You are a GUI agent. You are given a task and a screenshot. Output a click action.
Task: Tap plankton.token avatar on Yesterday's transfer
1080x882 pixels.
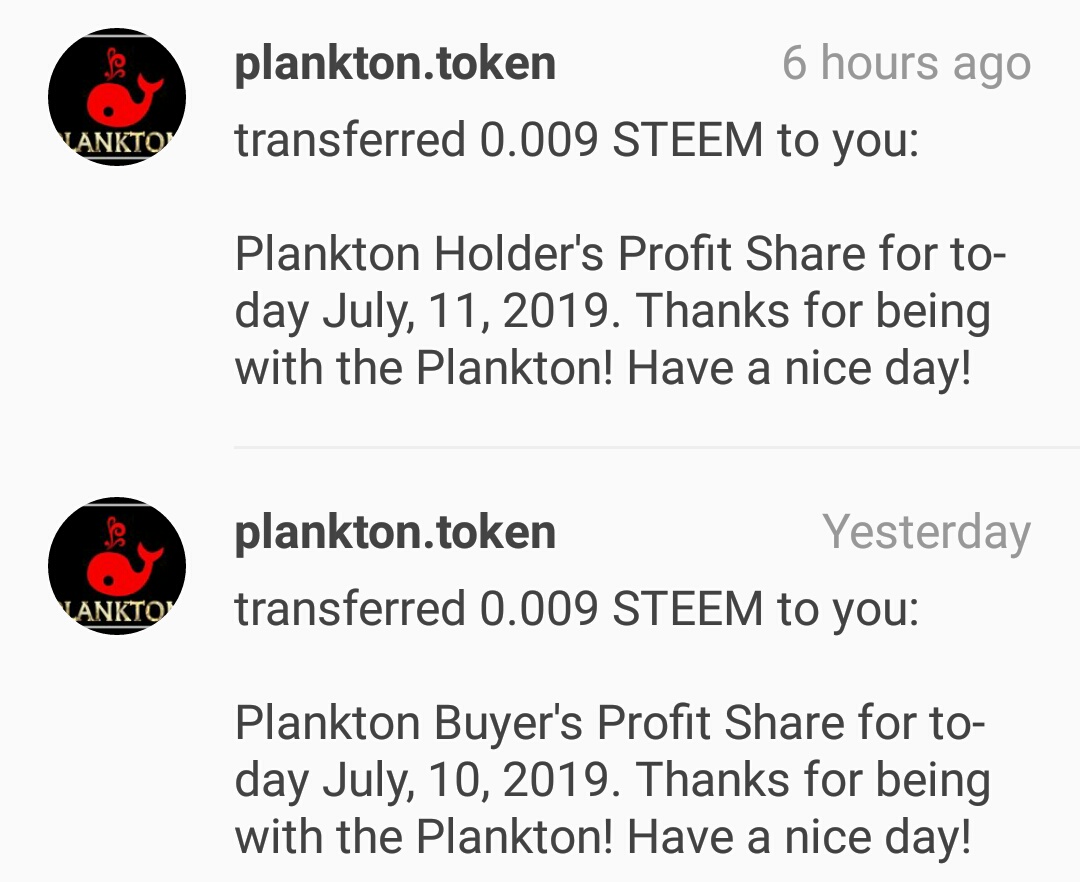coord(117,566)
